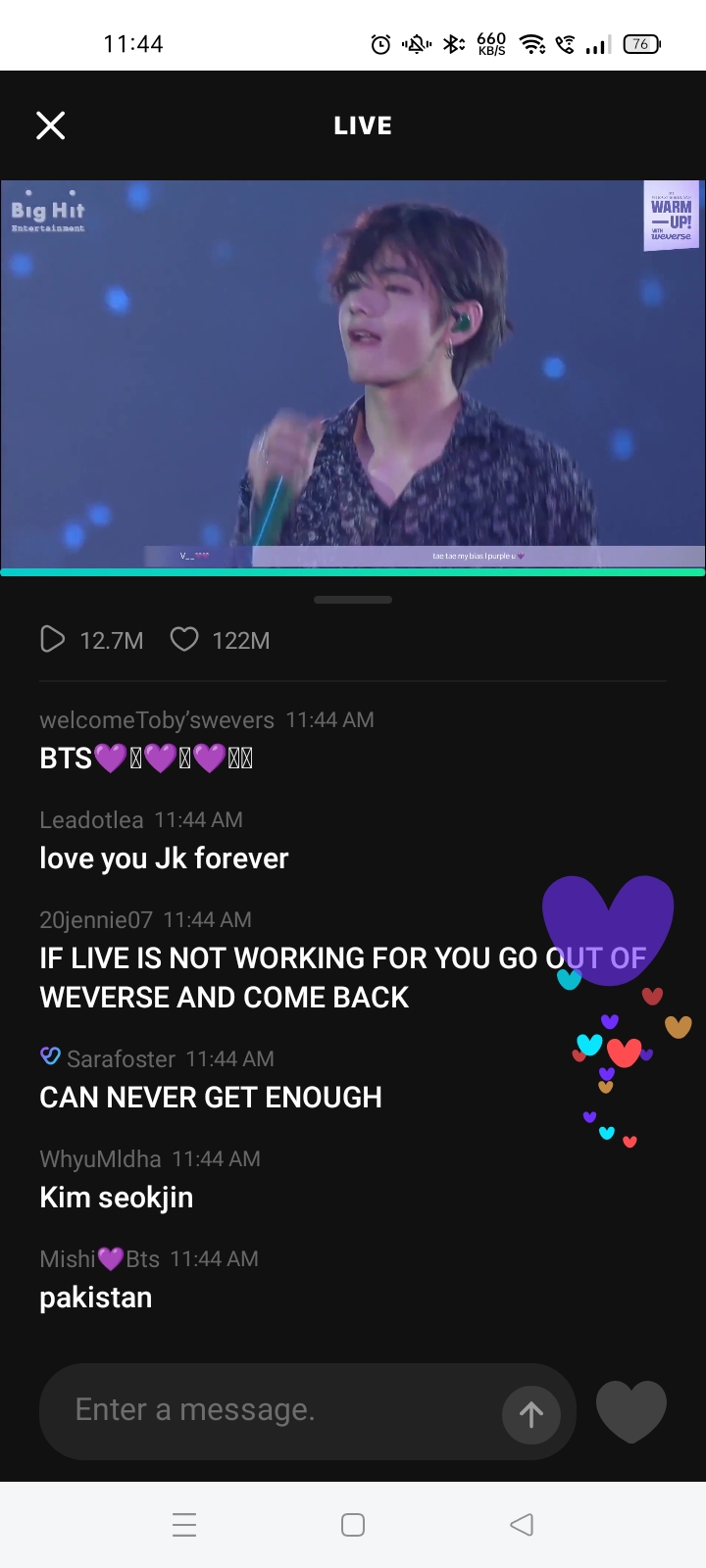The width and height of the screenshot is (706, 1568).
Task: Click Sarafoster's Weverse badge icon
Action: tap(49, 1056)
